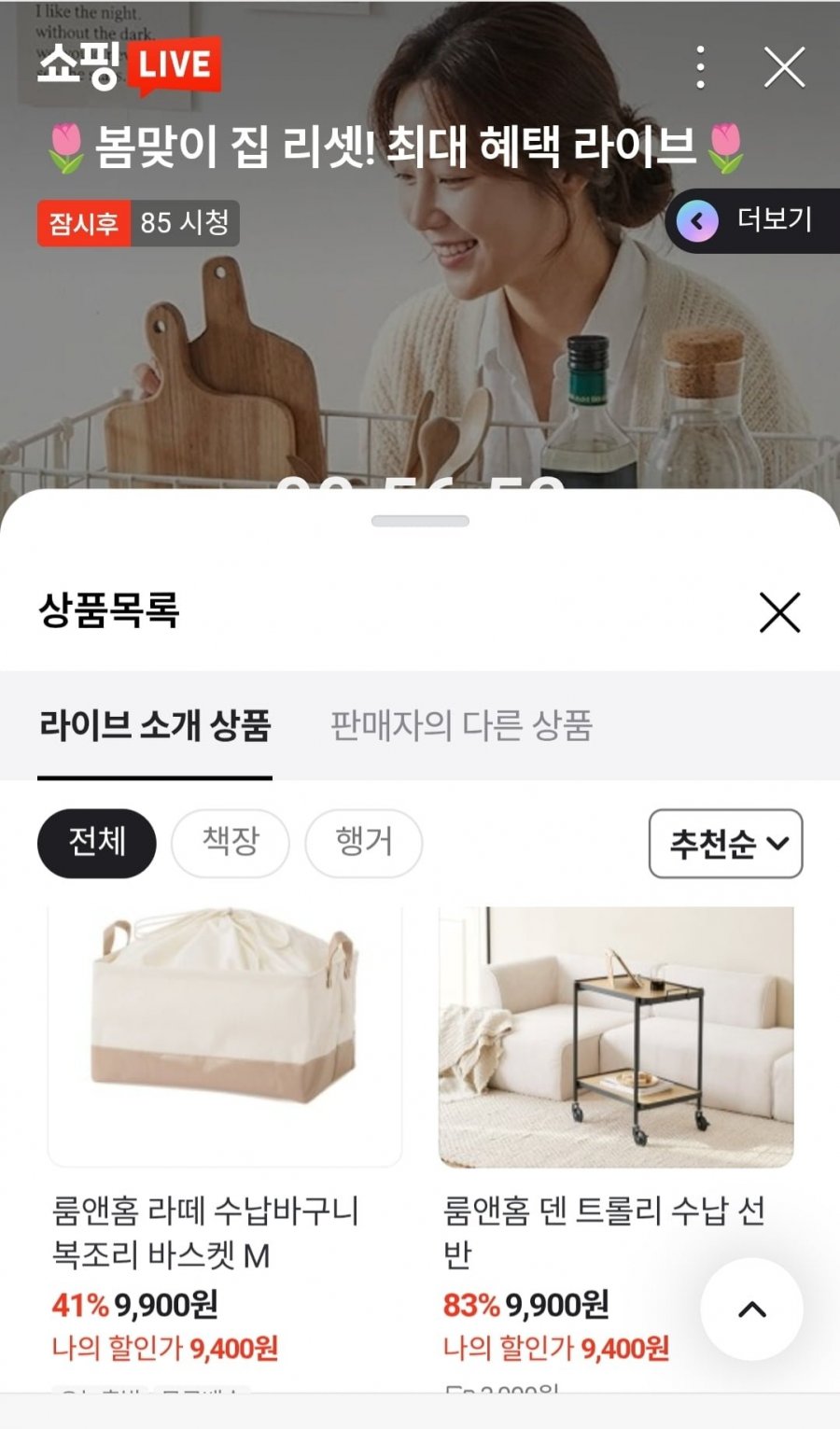Jump back to top with the up arrow
The image size is (840, 1429).
tap(751, 1309)
